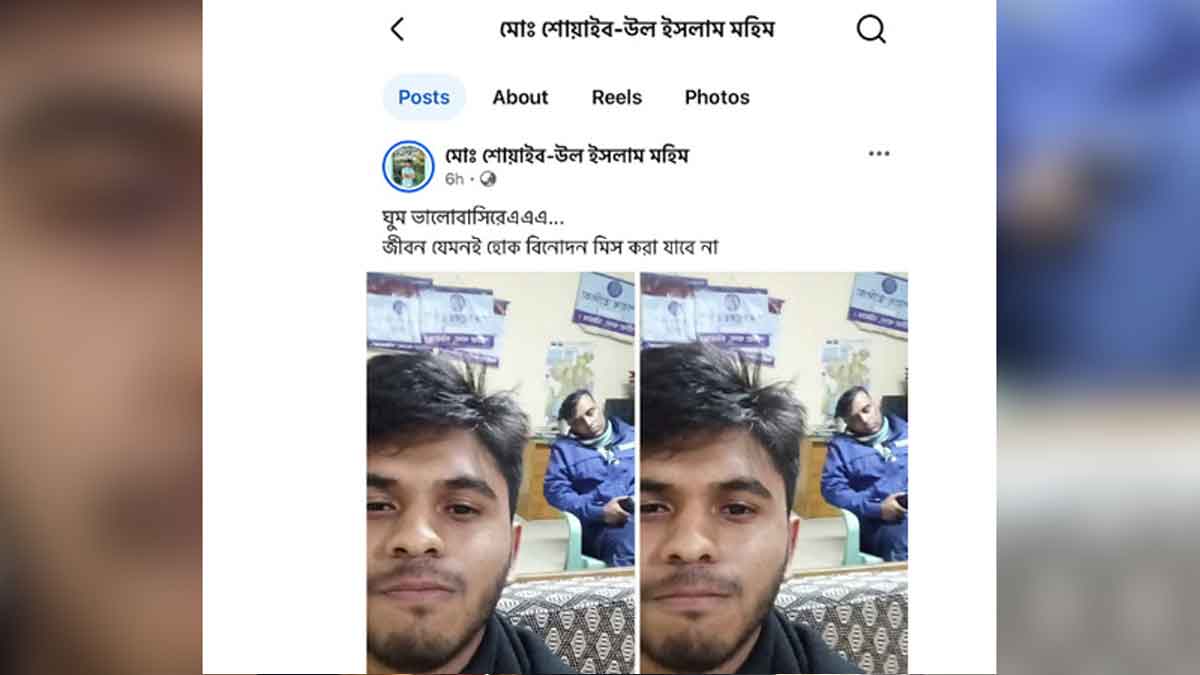This screenshot has height=675, width=1200.
Task: Select the Posts tab
Action: coord(424,97)
